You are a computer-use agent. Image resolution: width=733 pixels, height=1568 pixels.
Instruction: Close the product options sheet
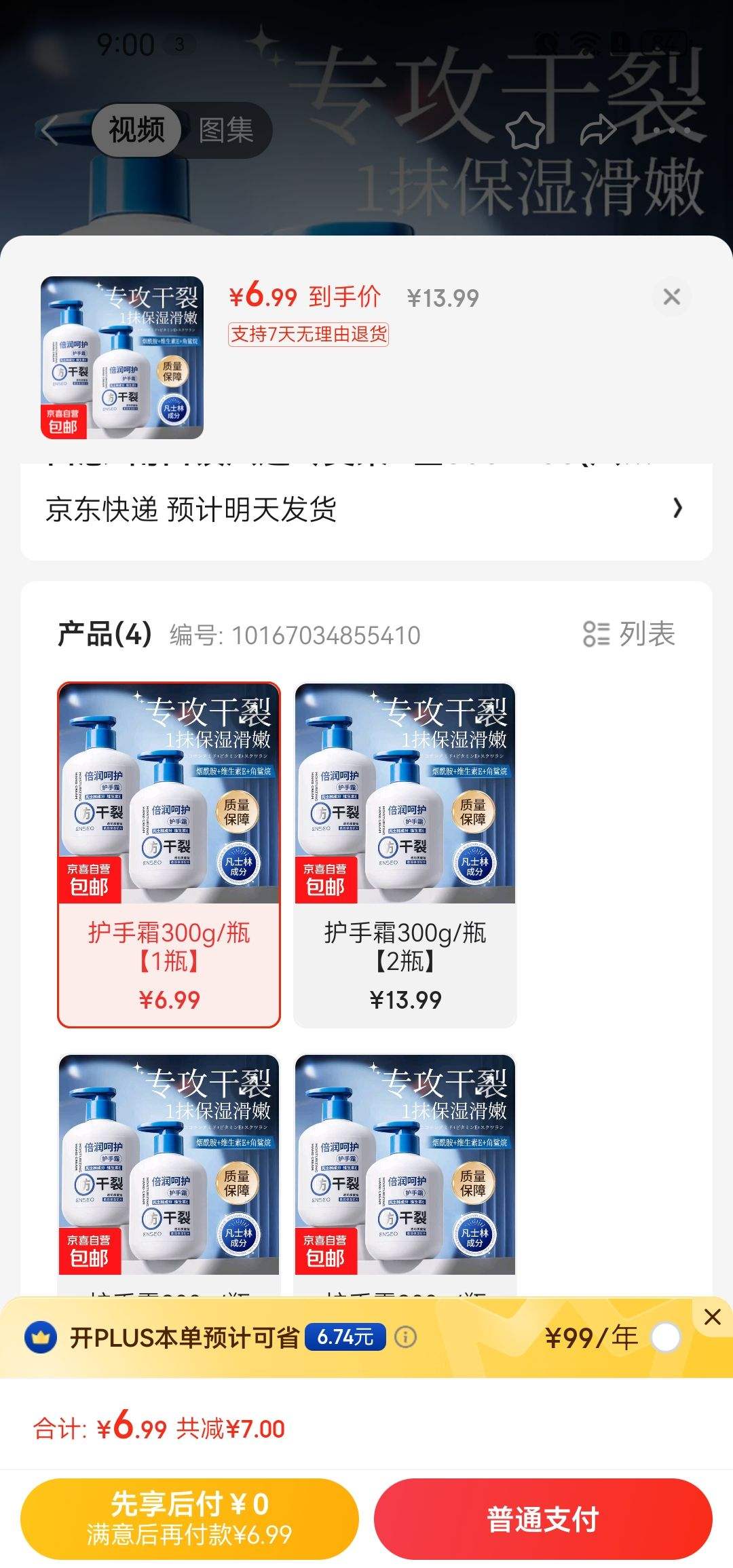click(671, 297)
